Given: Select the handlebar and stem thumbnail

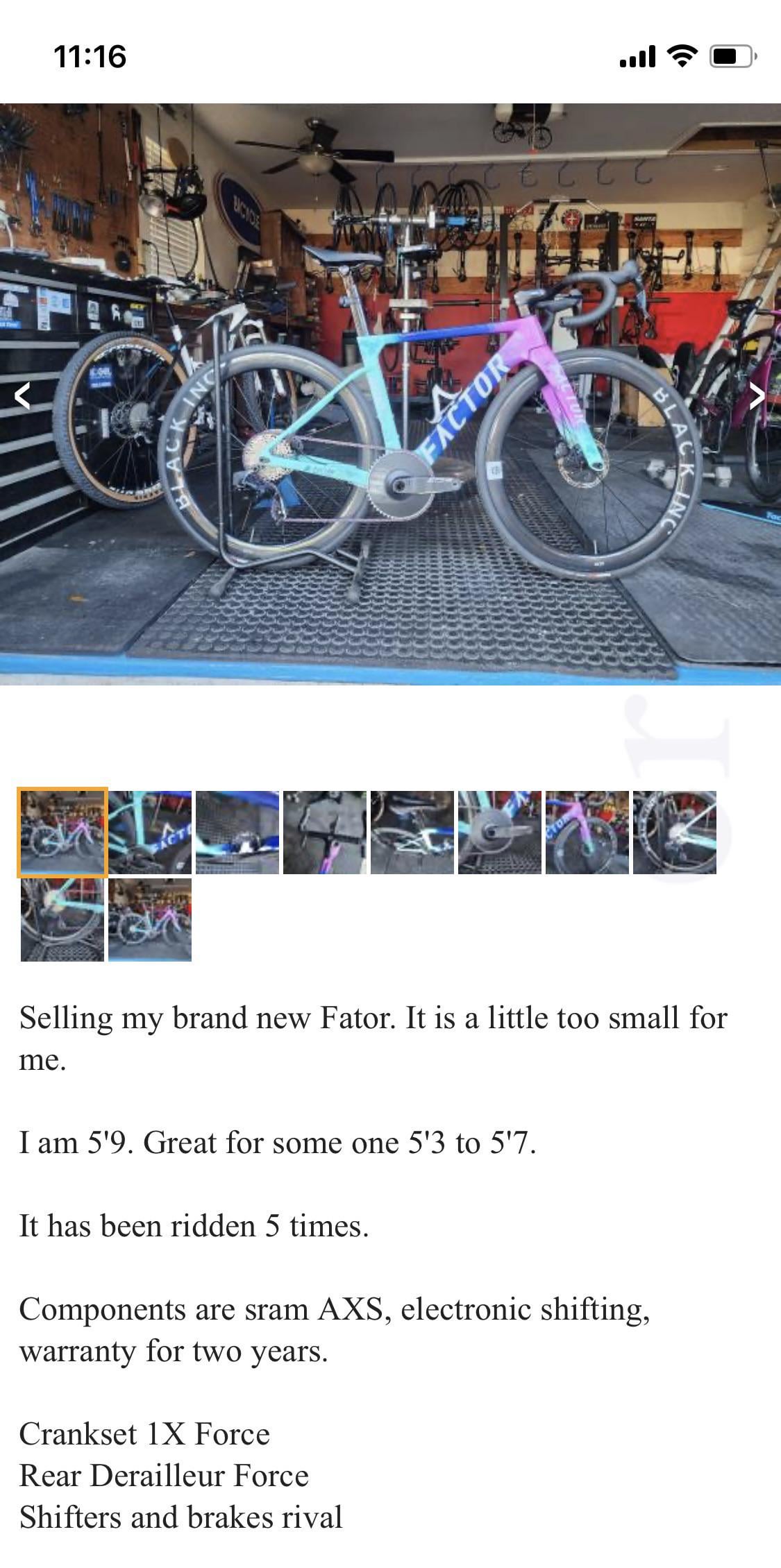Looking at the screenshot, I should coord(325,833).
